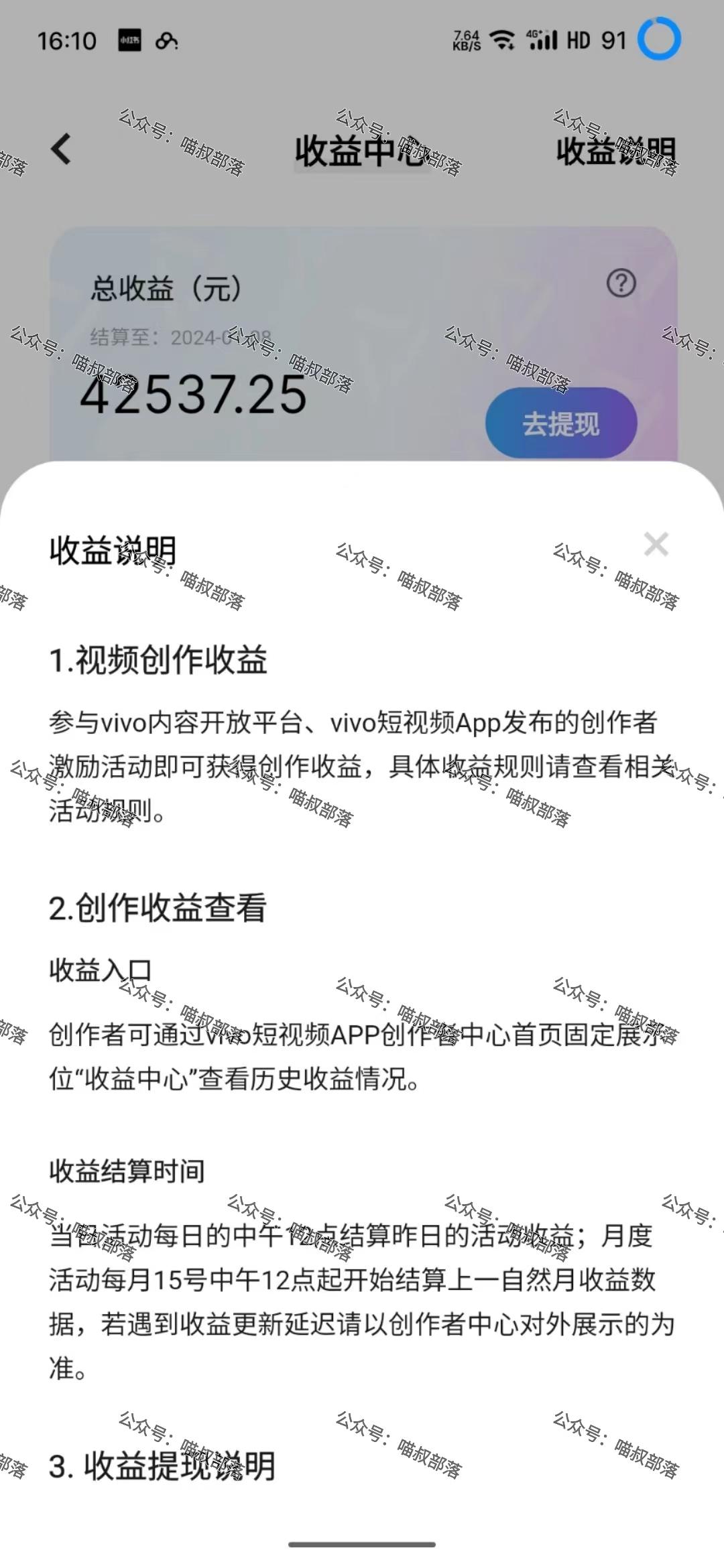Open 收益说明 from the top right
The height and width of the screenshot is (1568, 724).
tap(615, 151)
